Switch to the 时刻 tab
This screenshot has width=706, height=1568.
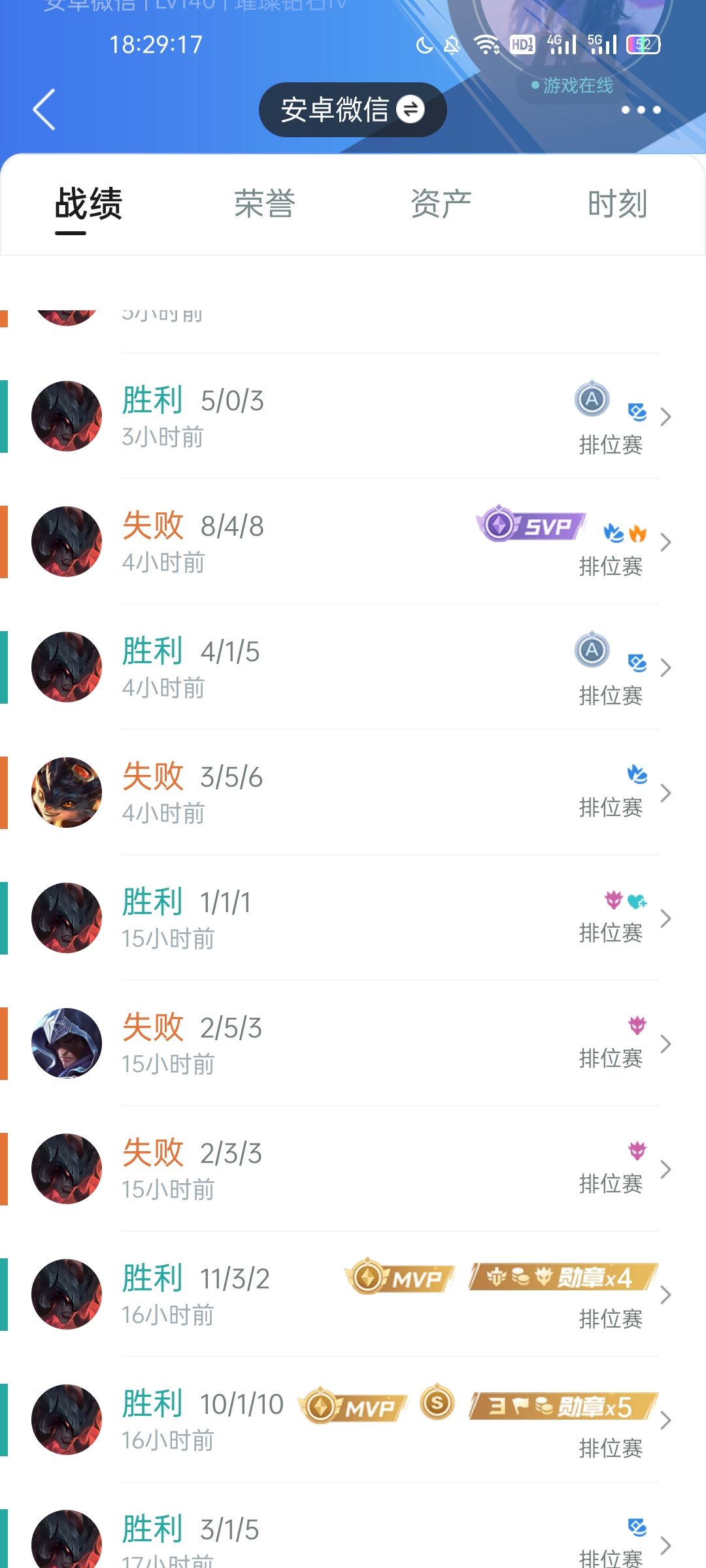(618, 204)
